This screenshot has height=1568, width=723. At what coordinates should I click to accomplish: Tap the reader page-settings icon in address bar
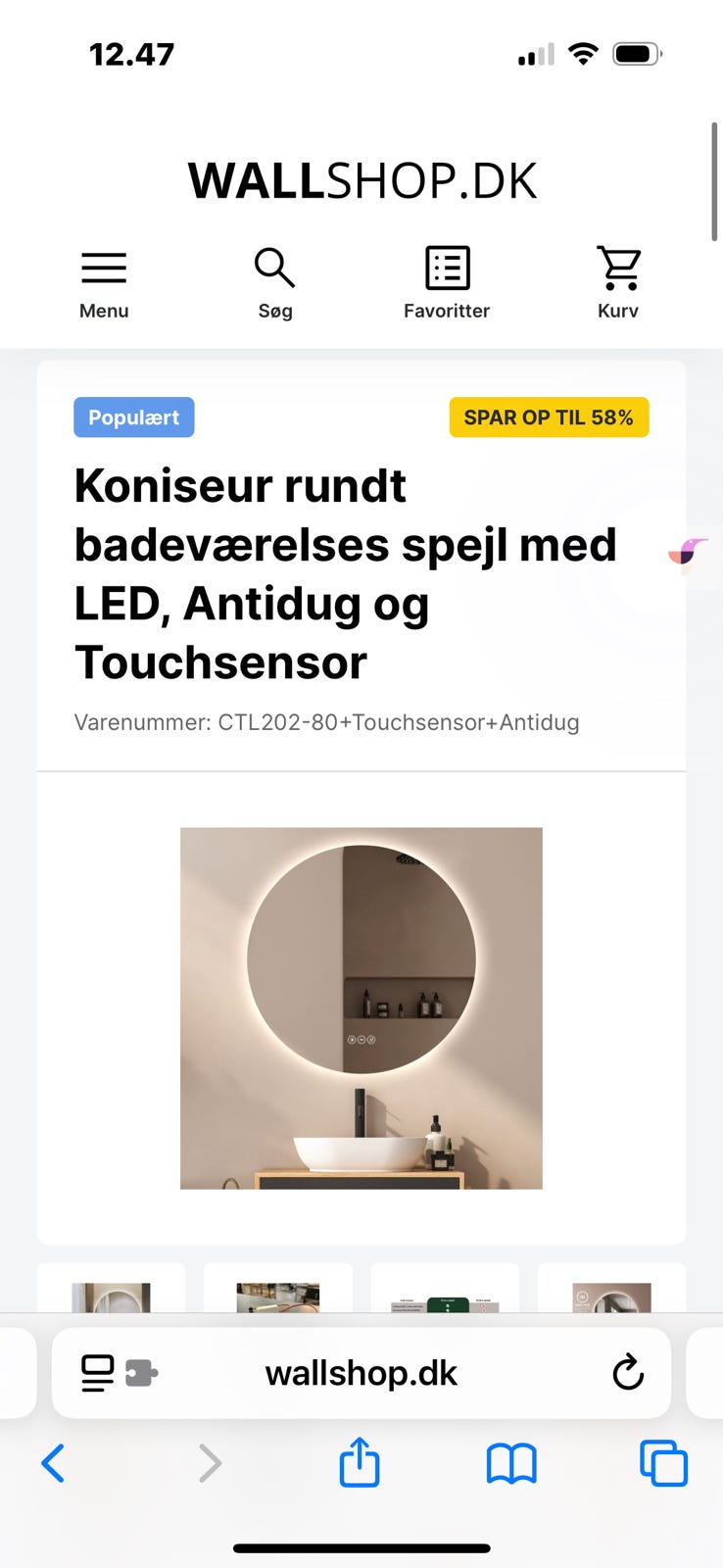[97, 1372]
